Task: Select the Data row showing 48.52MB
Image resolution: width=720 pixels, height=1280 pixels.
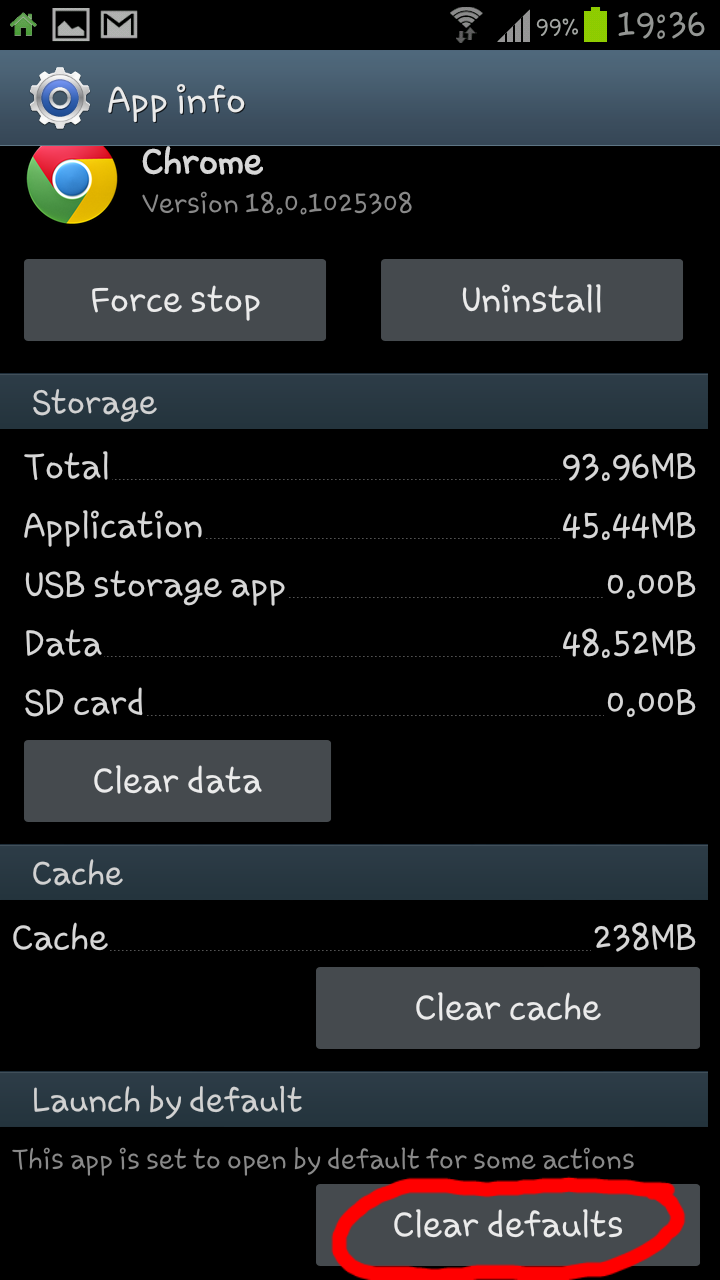Action: click(x=360, y=643)
